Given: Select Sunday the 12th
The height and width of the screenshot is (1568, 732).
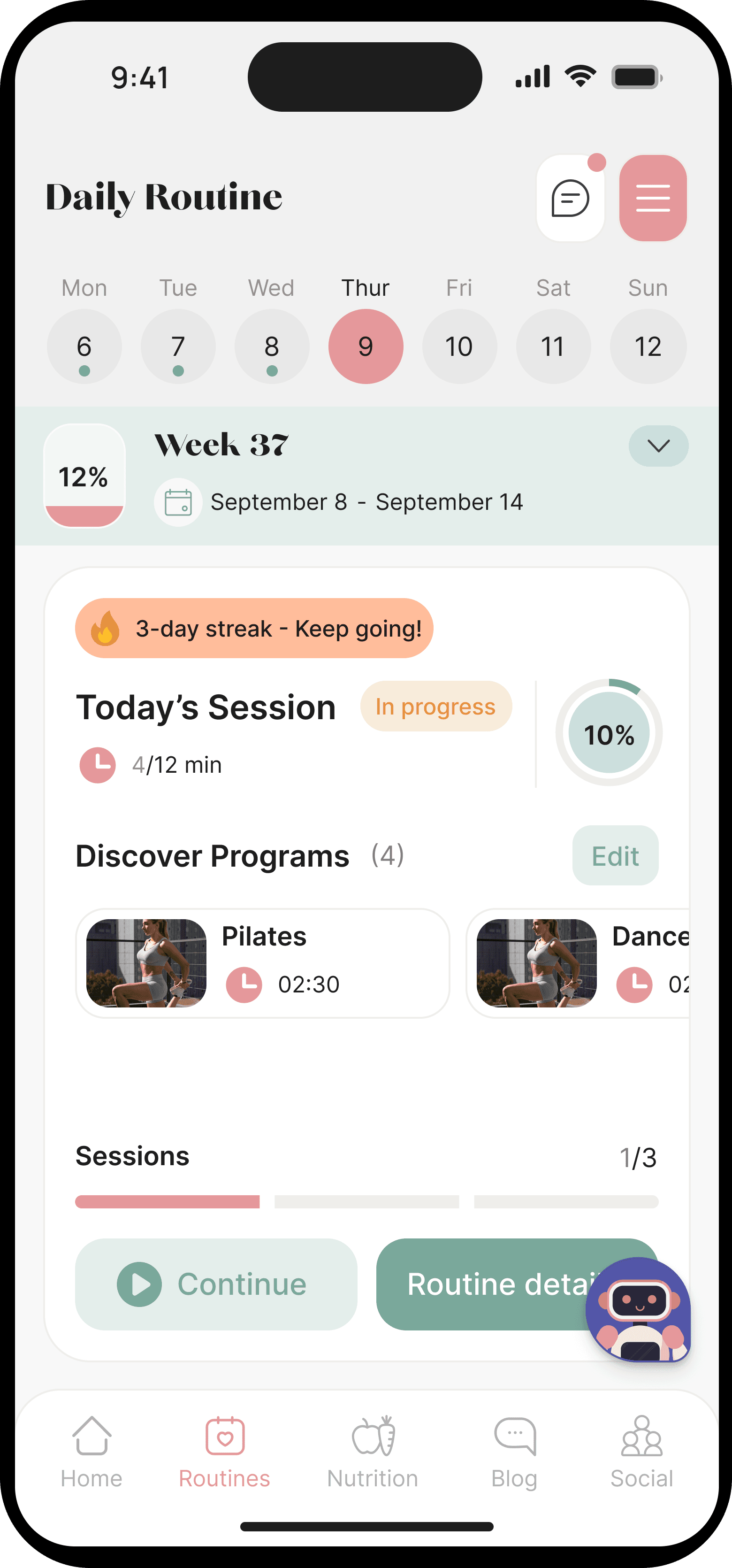Looking at the screenshot, I should (x=648, y=346).
